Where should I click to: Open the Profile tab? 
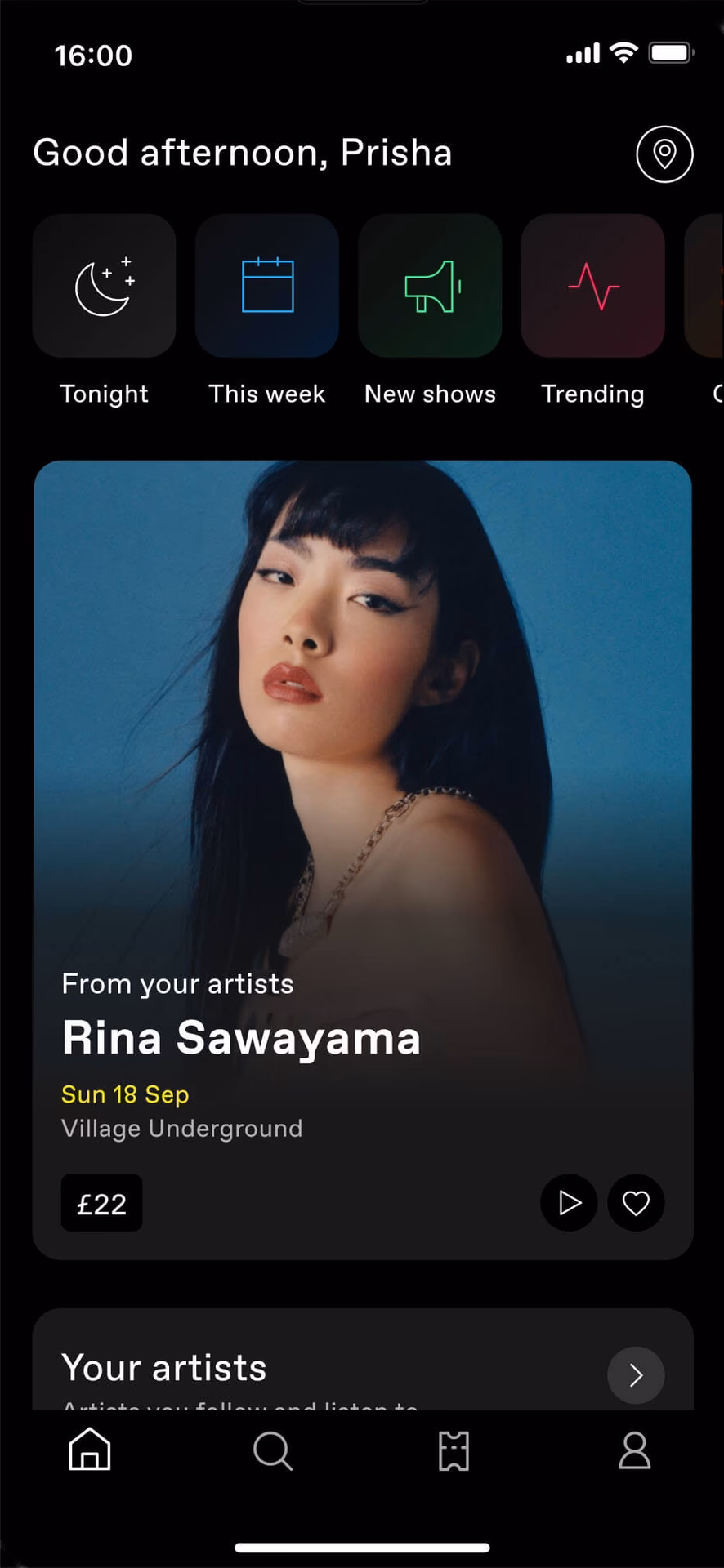click(x=634, y=1450)
